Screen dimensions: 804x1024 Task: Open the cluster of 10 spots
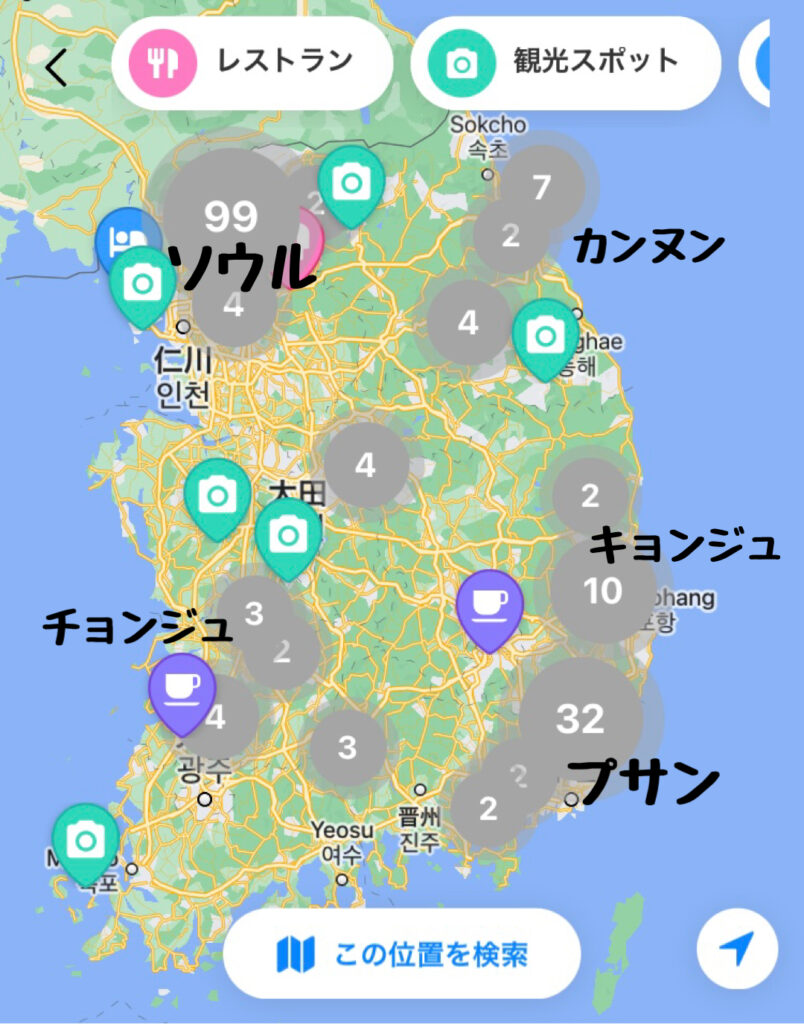click(603, 590)
